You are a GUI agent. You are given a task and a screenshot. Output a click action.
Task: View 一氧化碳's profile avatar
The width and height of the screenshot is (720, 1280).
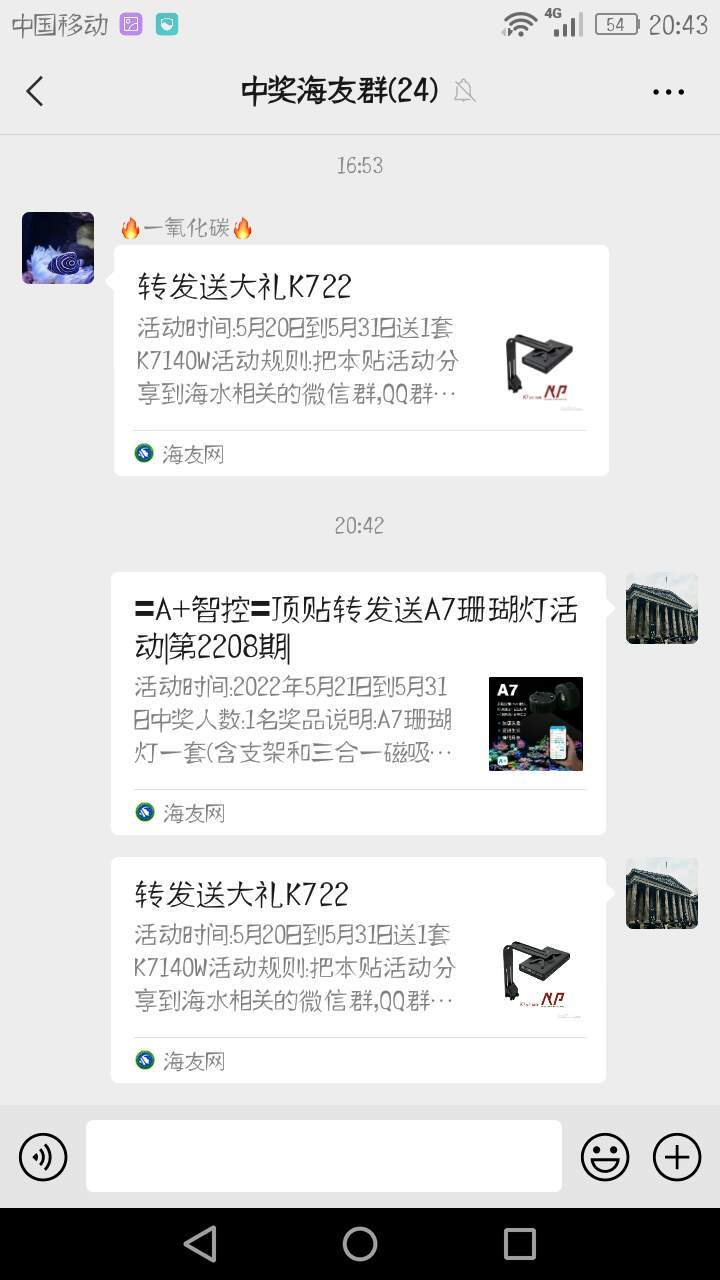pos(58,248)
